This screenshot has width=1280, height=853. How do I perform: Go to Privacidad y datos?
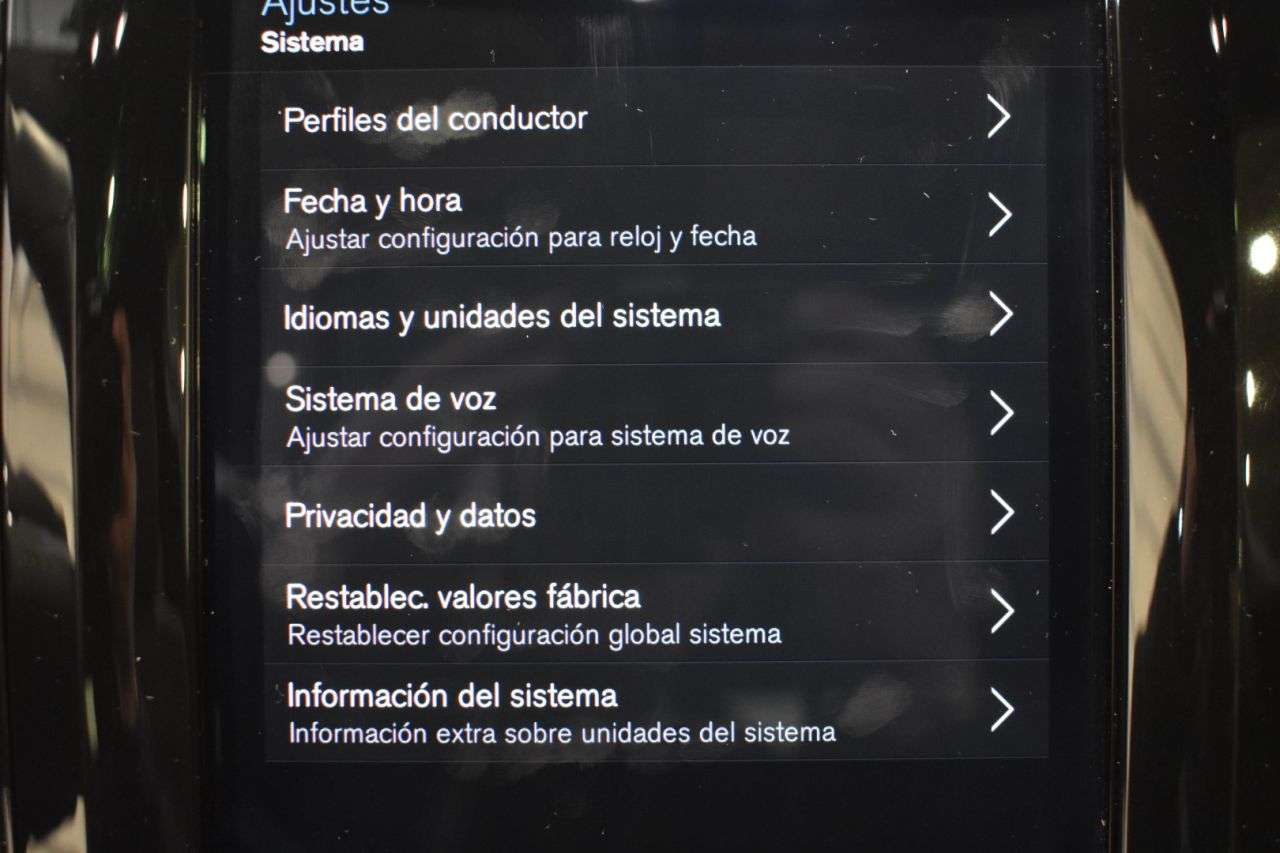(x=652, y=514)
